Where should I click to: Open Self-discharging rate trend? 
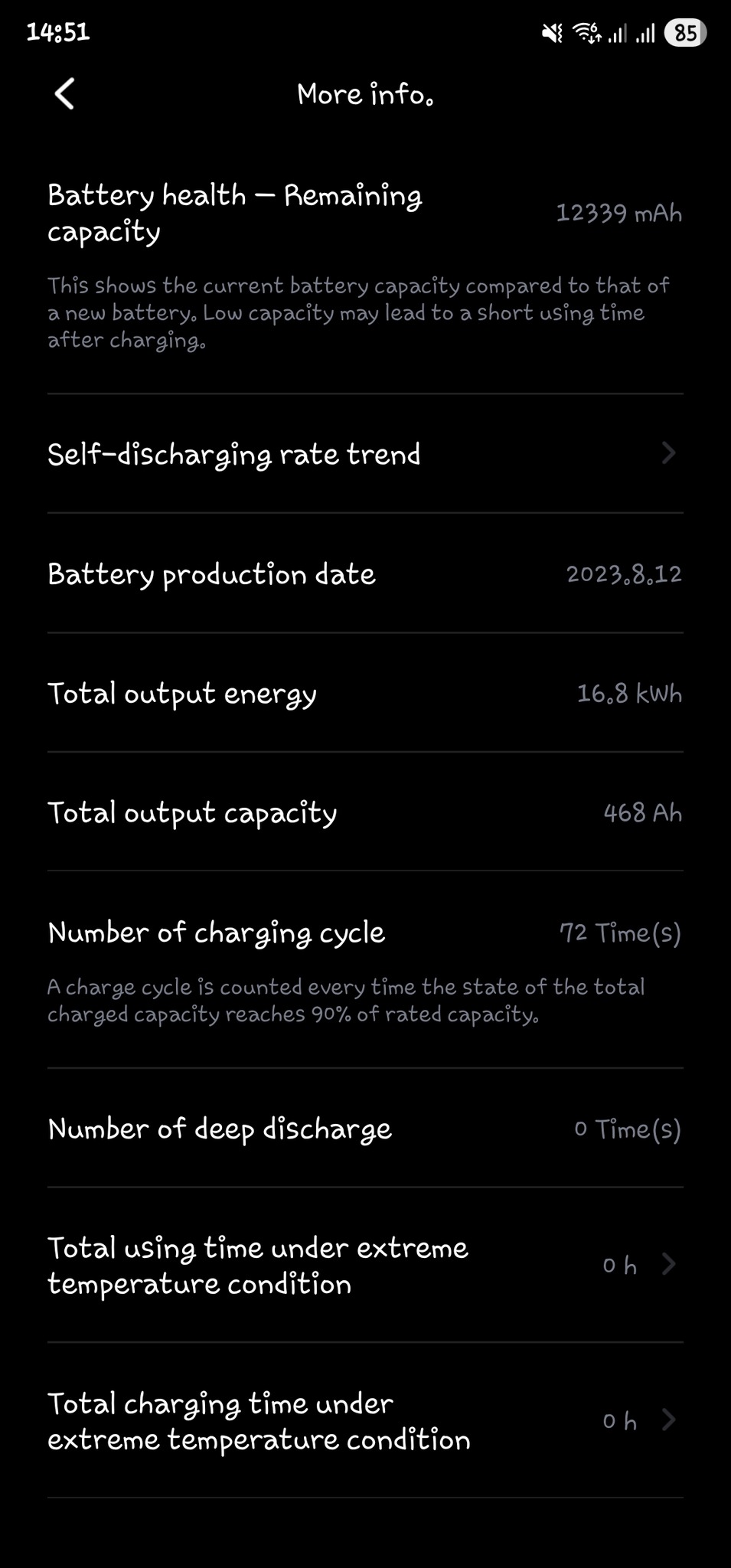click(x=364, y=454)
